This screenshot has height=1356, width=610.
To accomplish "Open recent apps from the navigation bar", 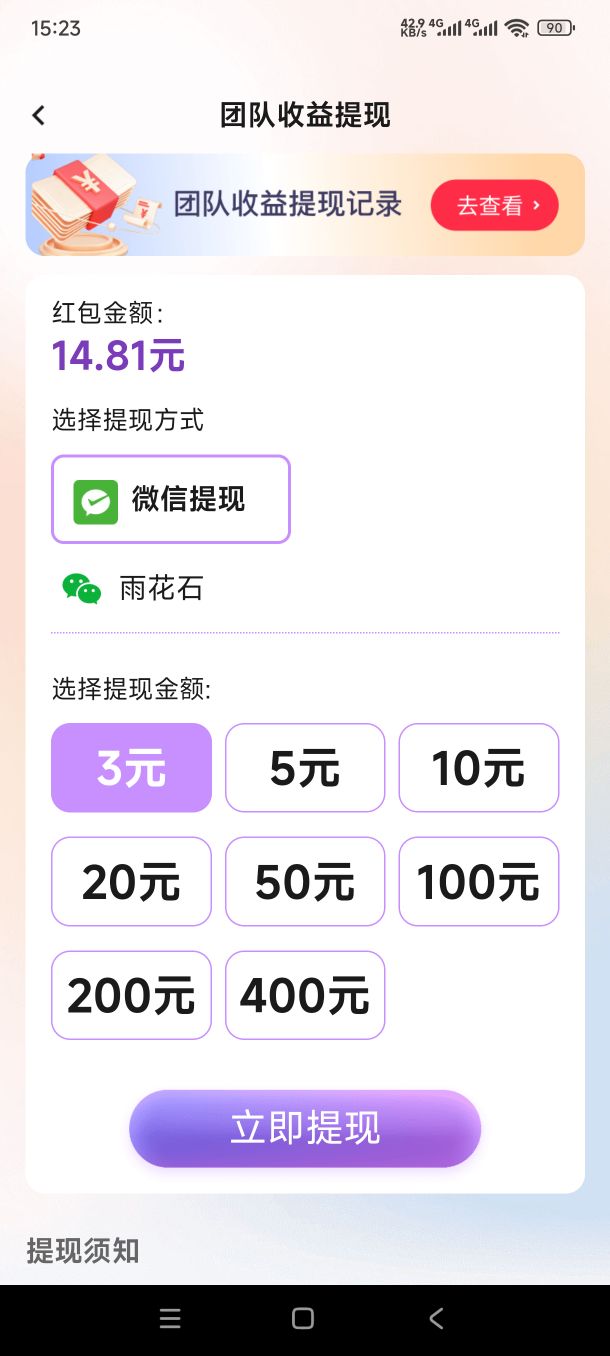I will point(170,1319).
